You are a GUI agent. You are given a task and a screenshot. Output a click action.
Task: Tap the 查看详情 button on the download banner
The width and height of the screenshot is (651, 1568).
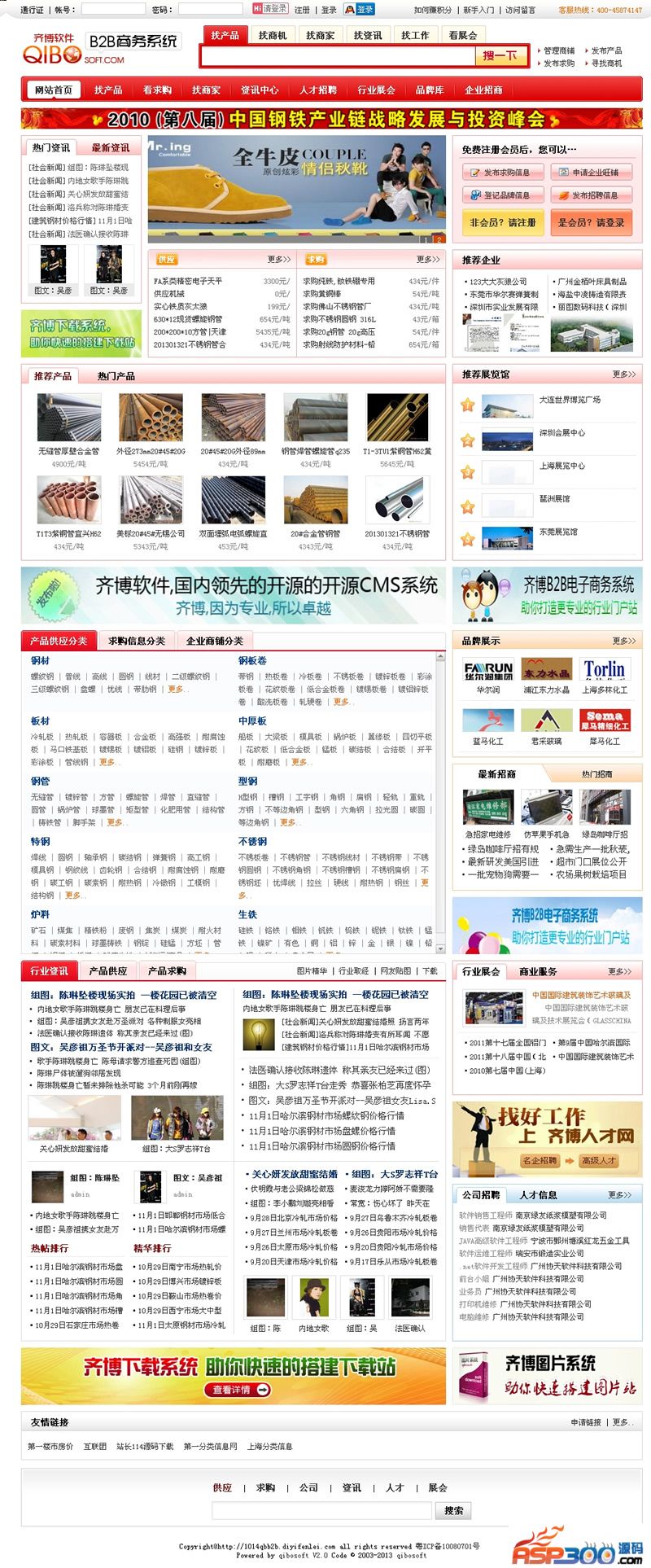point(237,1390)
